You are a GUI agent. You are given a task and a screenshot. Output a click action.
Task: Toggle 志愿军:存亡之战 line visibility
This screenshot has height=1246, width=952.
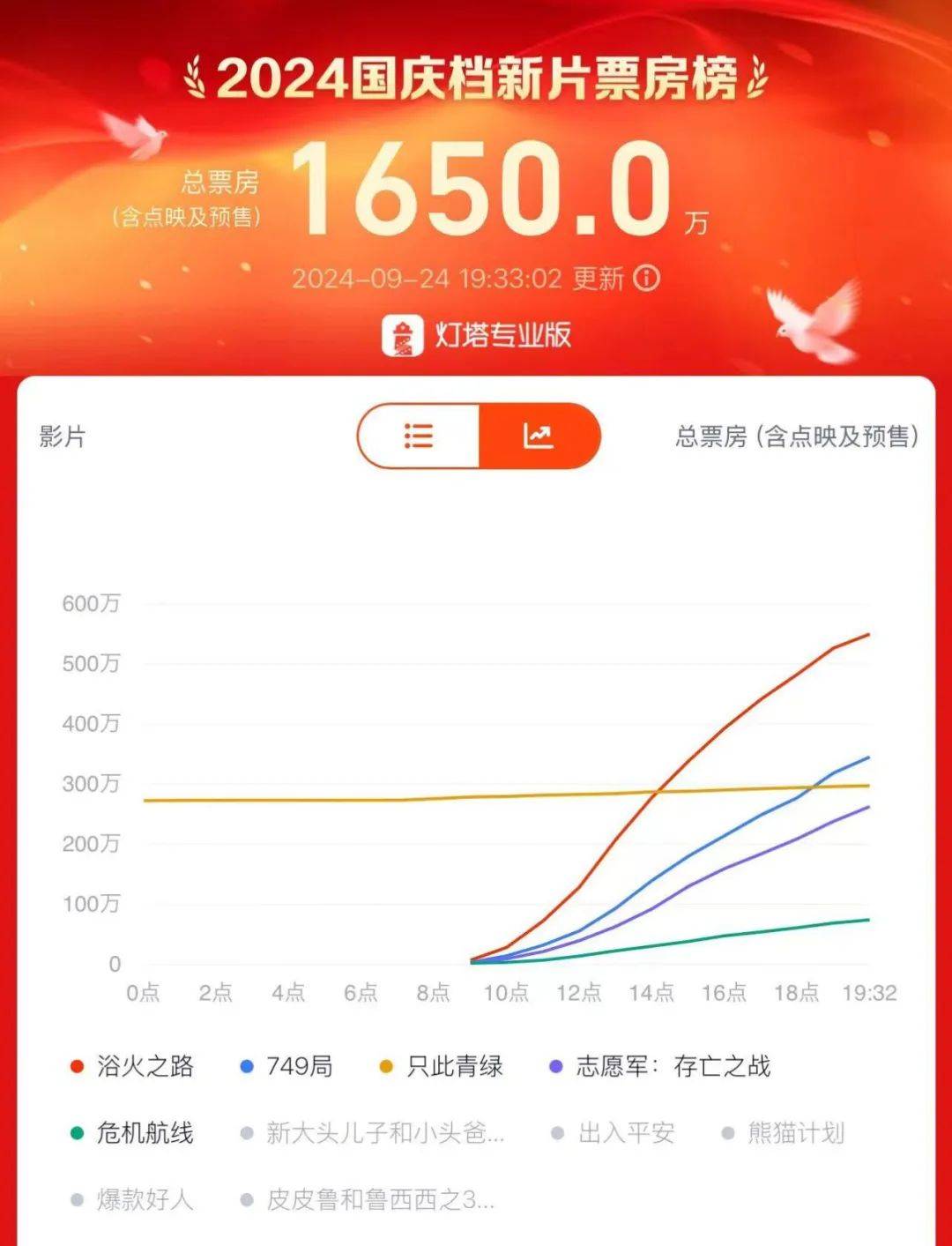(660, 1066)
